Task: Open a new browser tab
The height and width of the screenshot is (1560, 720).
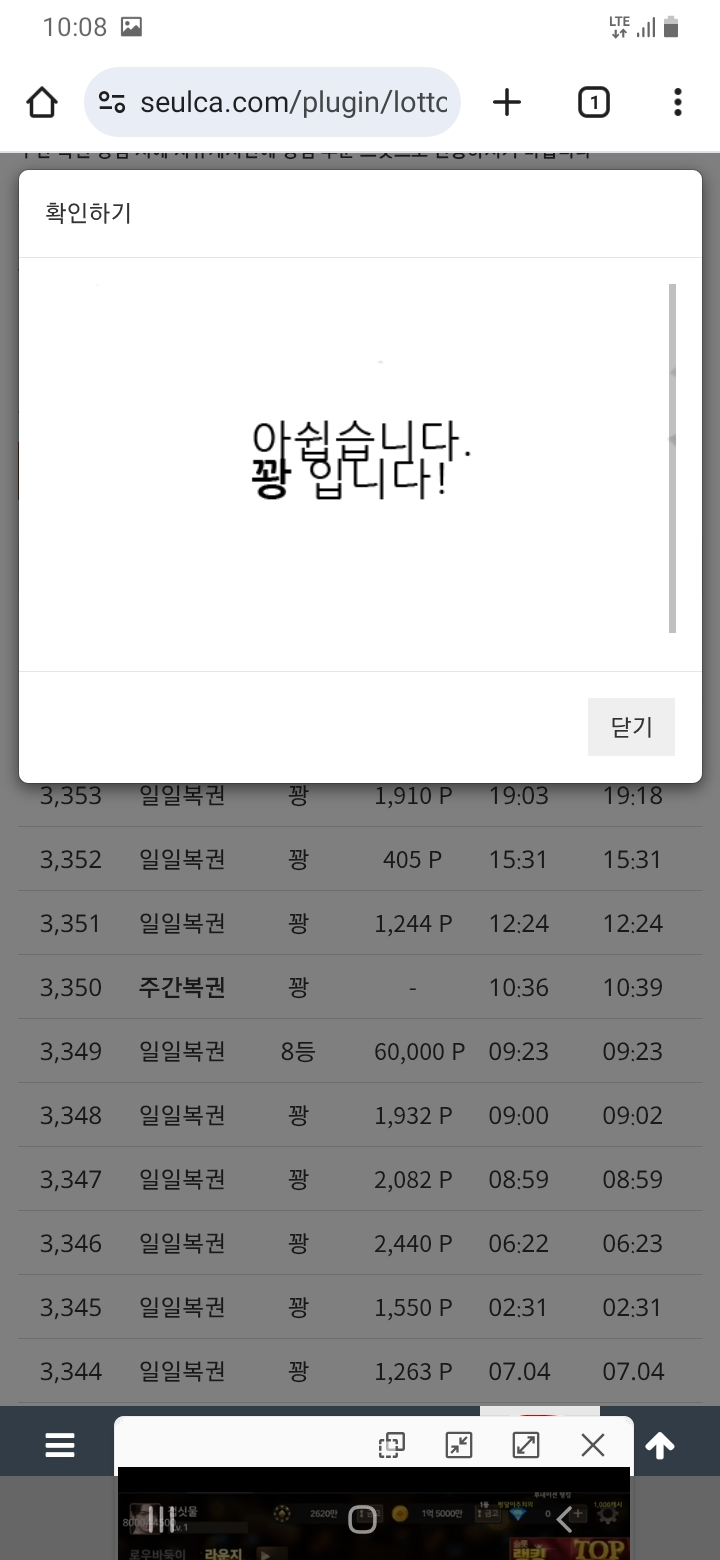Action: (507, 102)
